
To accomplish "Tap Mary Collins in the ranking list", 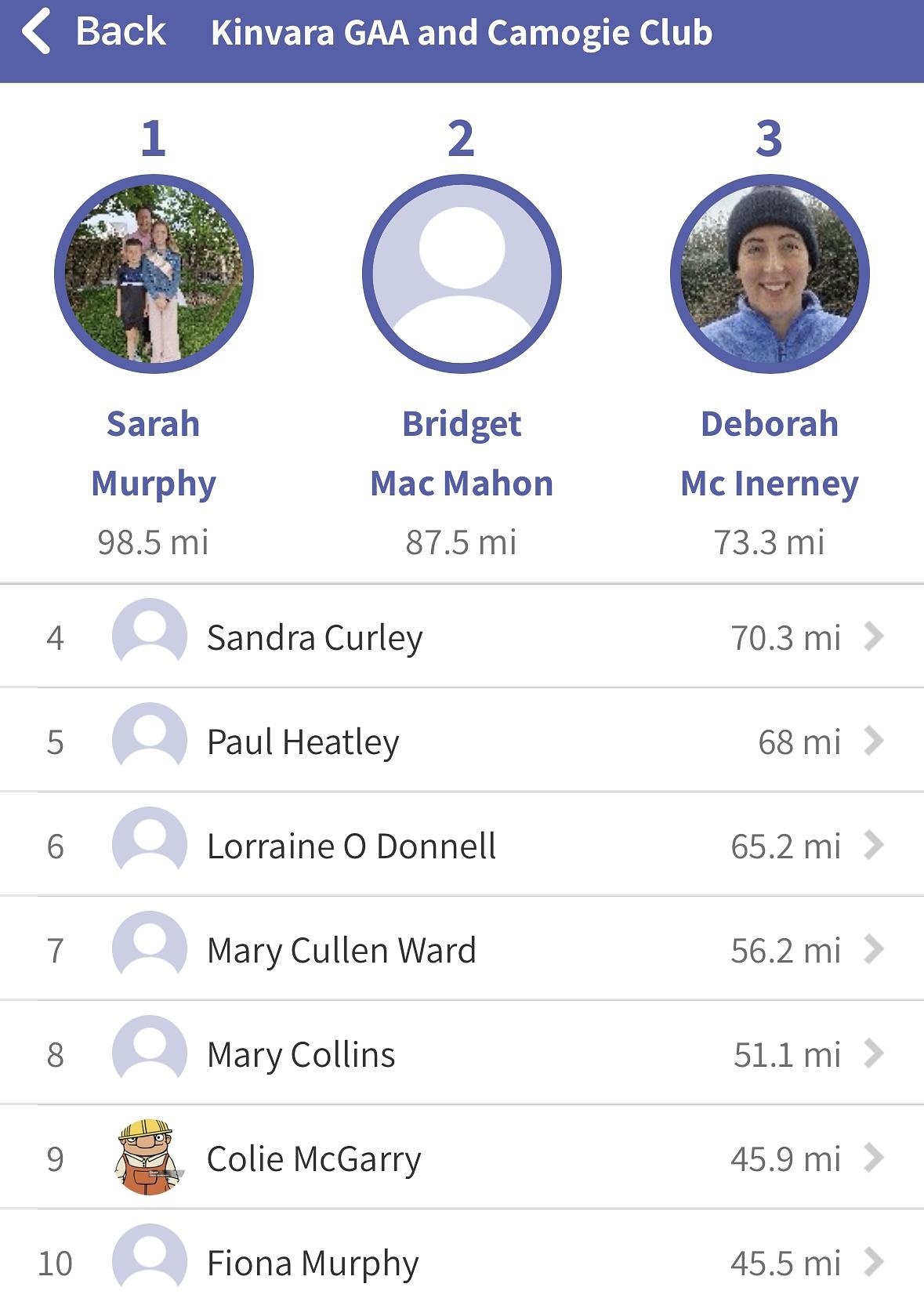I will tap(462, 1053).
